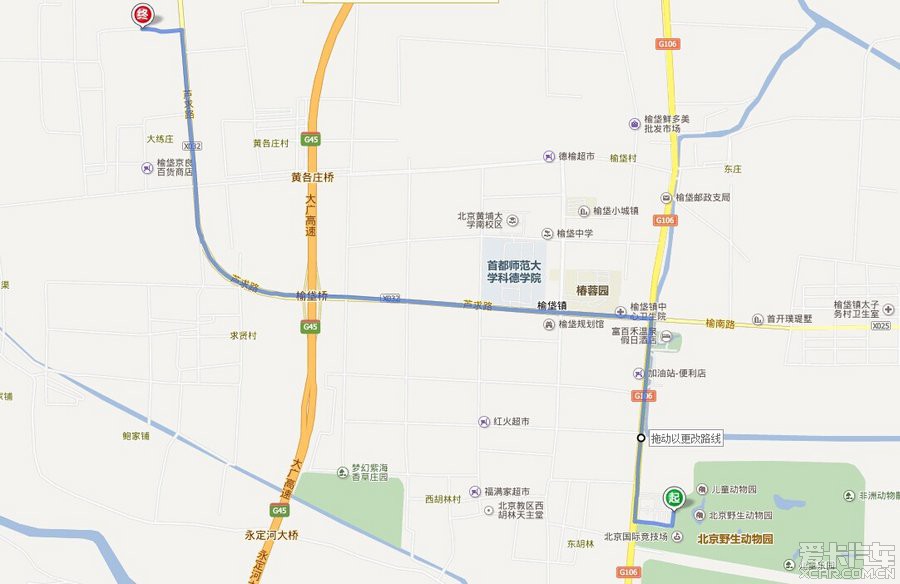Open the 梦幻紫海香草庄园 marker
The height and width of the screenshot is (584, 900).
point(341,468)
